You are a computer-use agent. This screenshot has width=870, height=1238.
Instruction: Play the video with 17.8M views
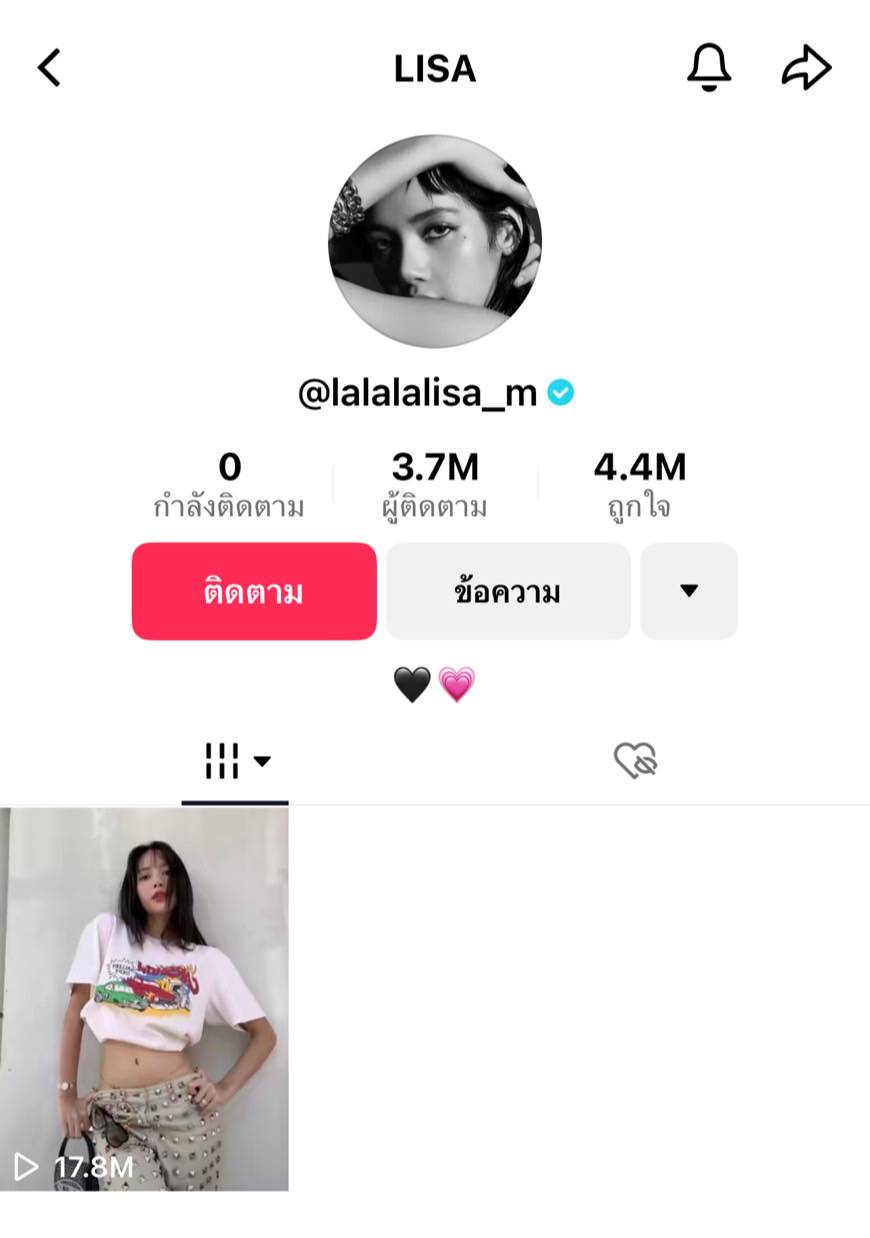point(144,998)
